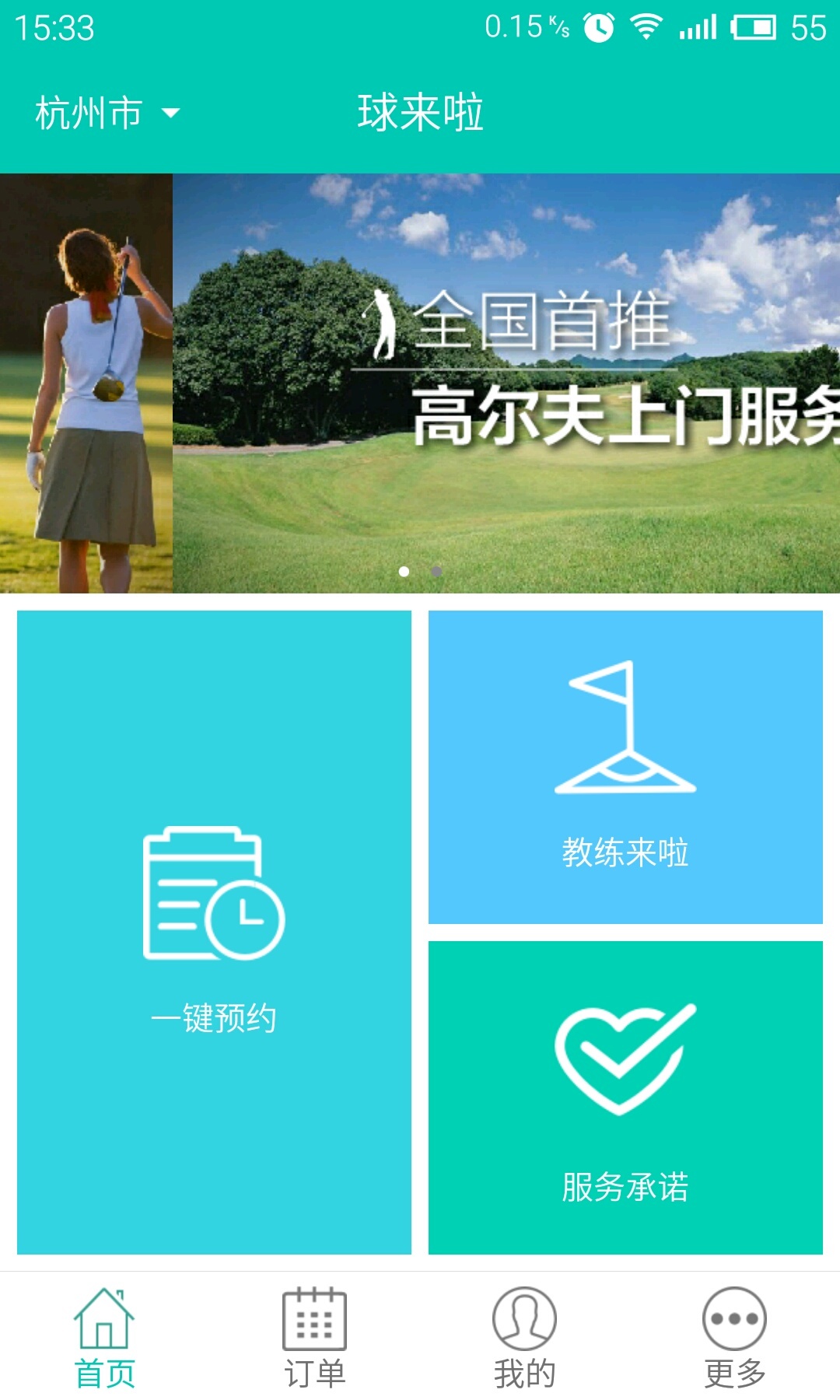The image size is (840, 1400).
Task: Open the 教练来啦 tile
Action: coord(625,767)
